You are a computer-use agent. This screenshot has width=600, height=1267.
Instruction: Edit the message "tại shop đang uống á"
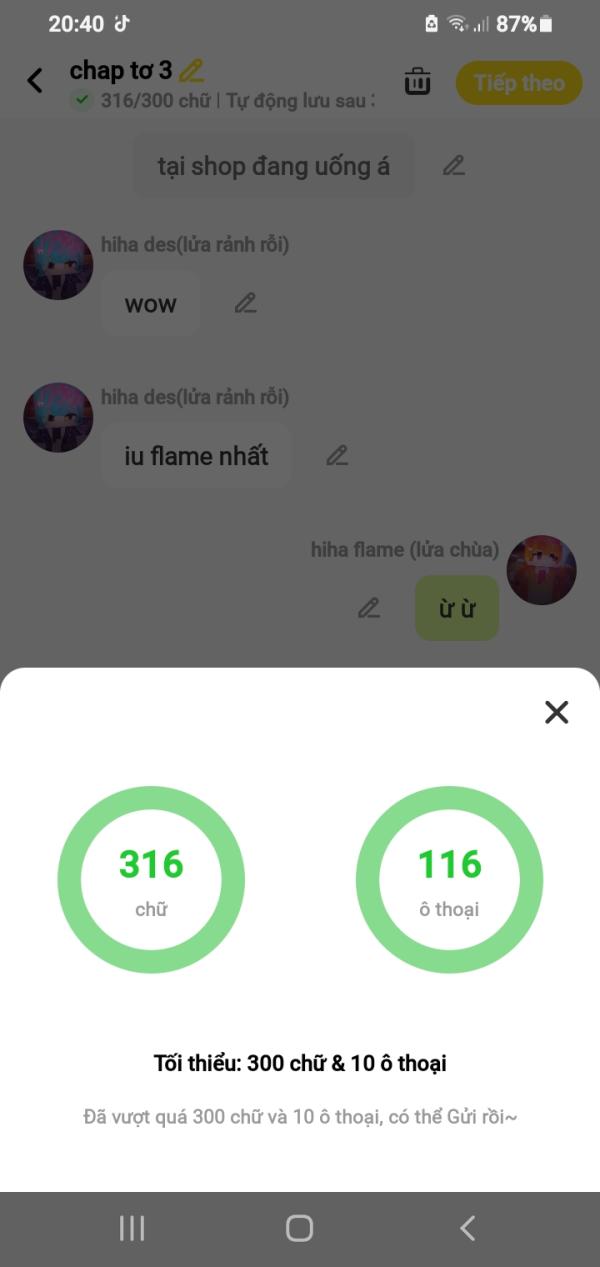tap(454, 166)
